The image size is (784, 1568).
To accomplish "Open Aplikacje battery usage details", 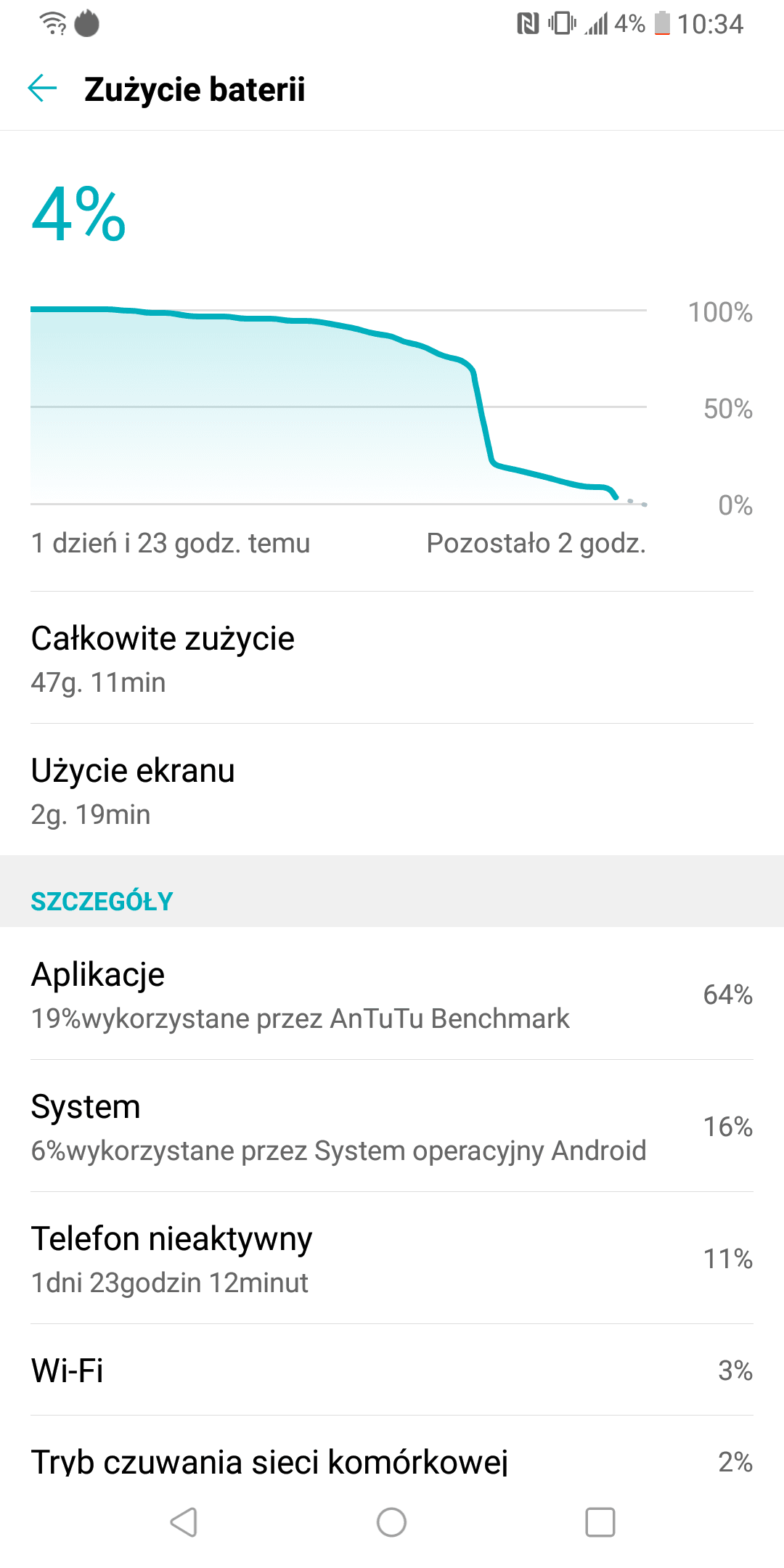I will pyautogui.click(x=392, y=994).
